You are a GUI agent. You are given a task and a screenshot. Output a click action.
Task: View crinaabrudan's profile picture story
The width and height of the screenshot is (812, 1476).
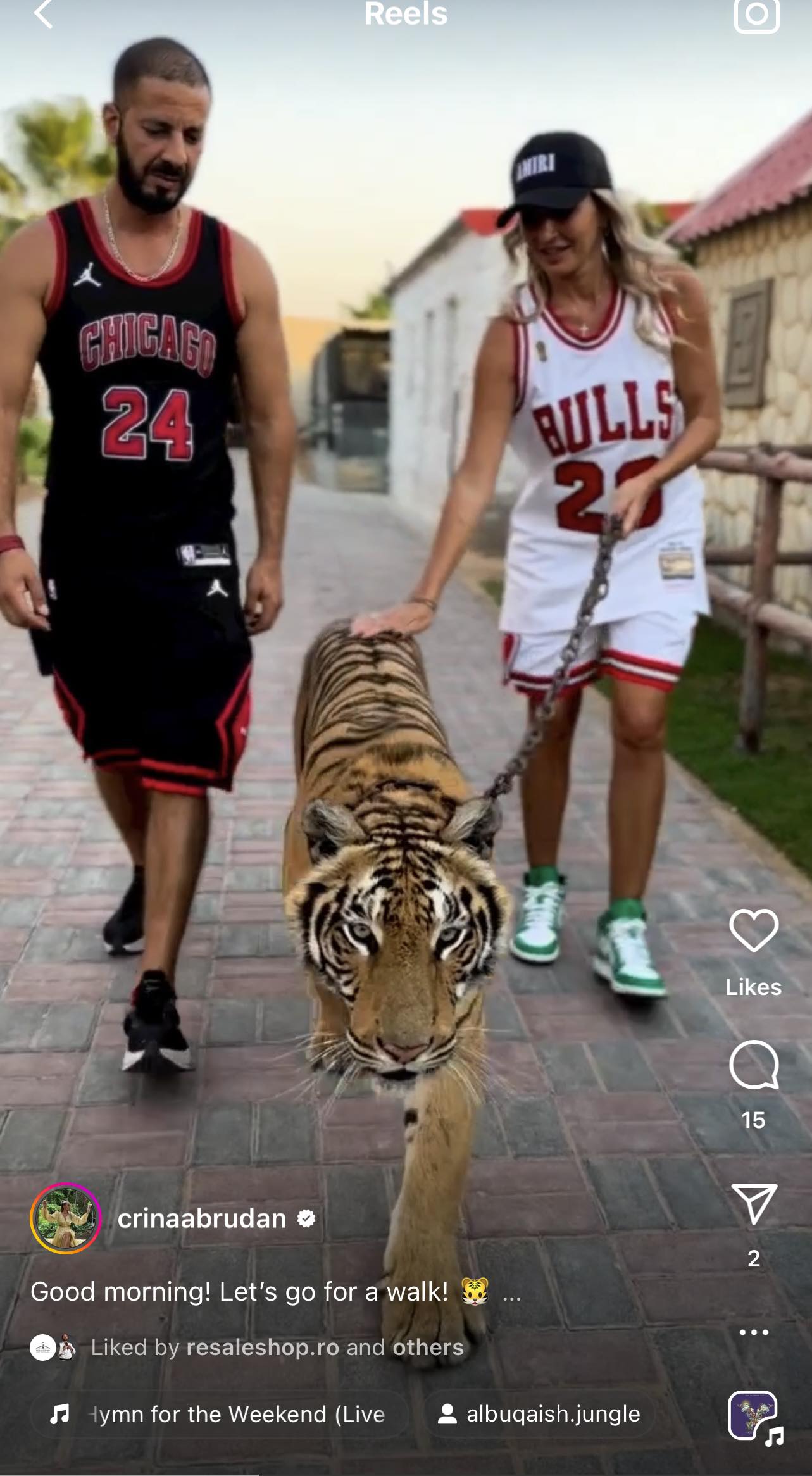pos(66,1218)
